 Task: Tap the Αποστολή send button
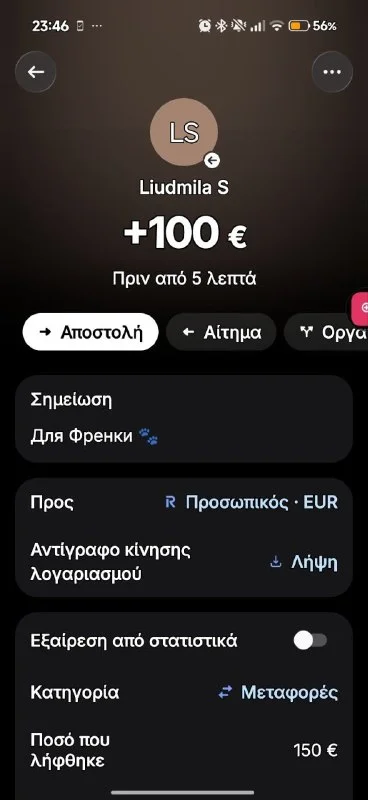click(91, 333)
